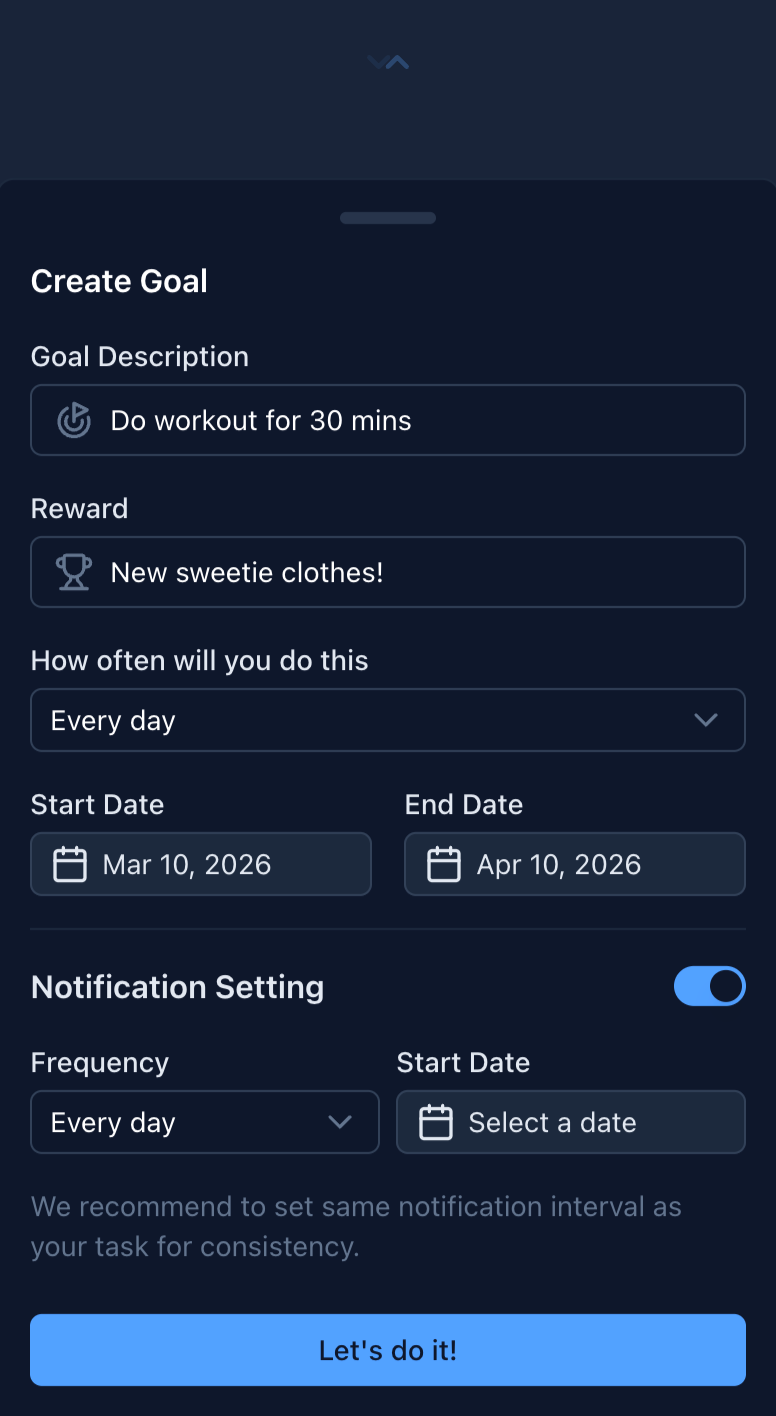Click the Notification Setting section header
Image resolution: width=776 pixels, height=1416 pixels.
tap(178, 986)
